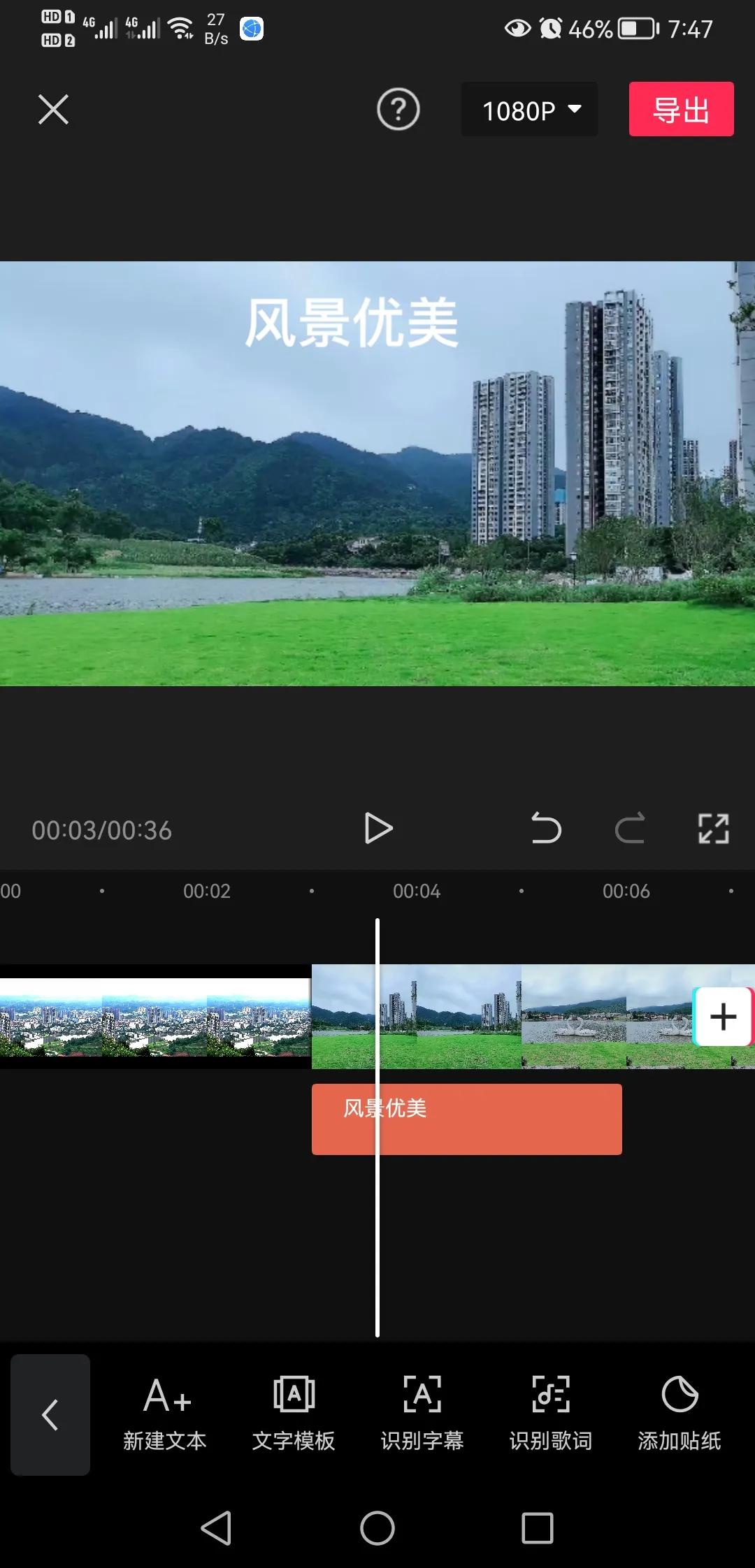Expand export quality options via the triangle arrow
This screenshot has height=1568, width=755.
click(573, 110)
